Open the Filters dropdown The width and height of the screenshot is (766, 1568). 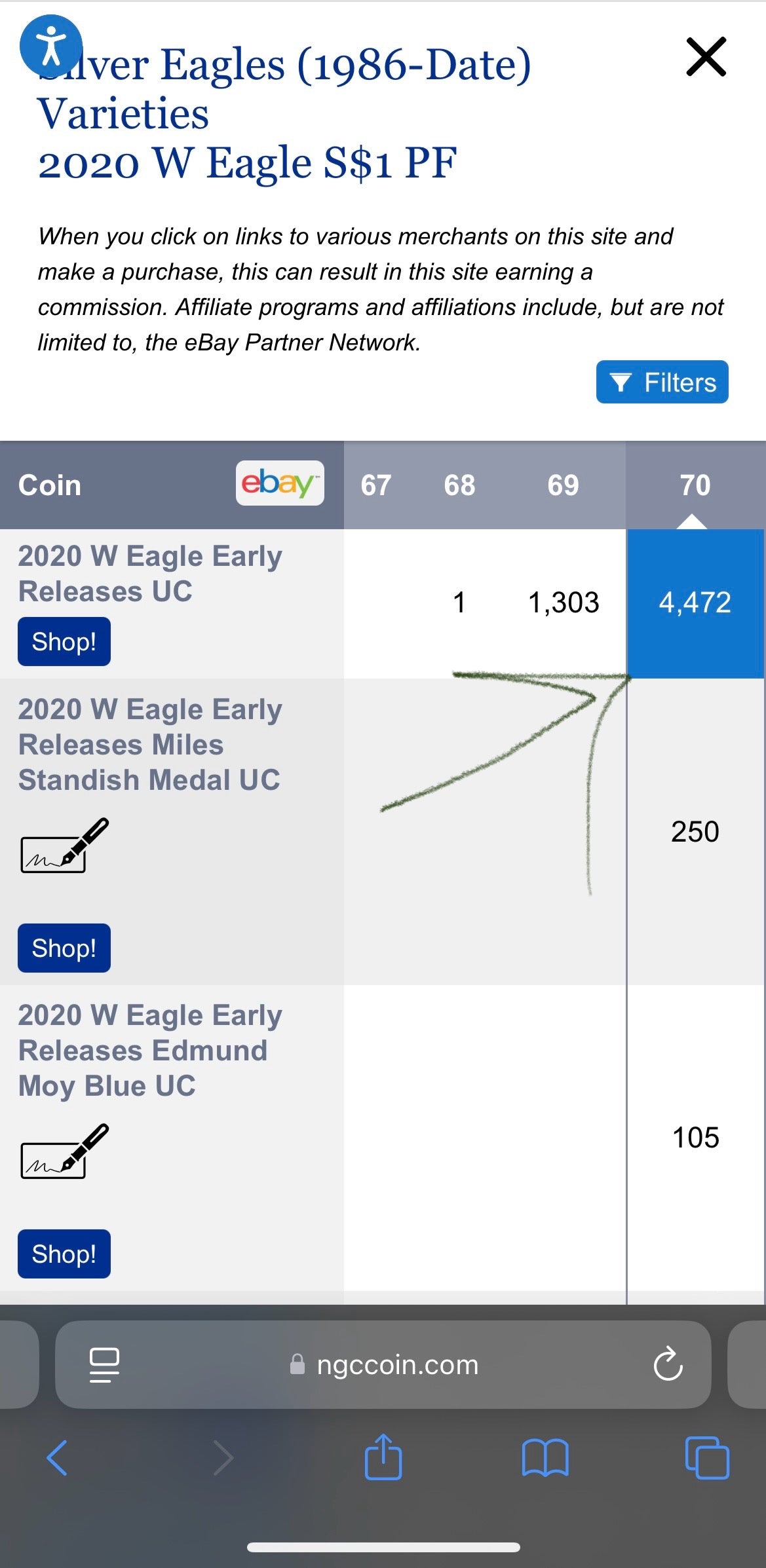661,382
